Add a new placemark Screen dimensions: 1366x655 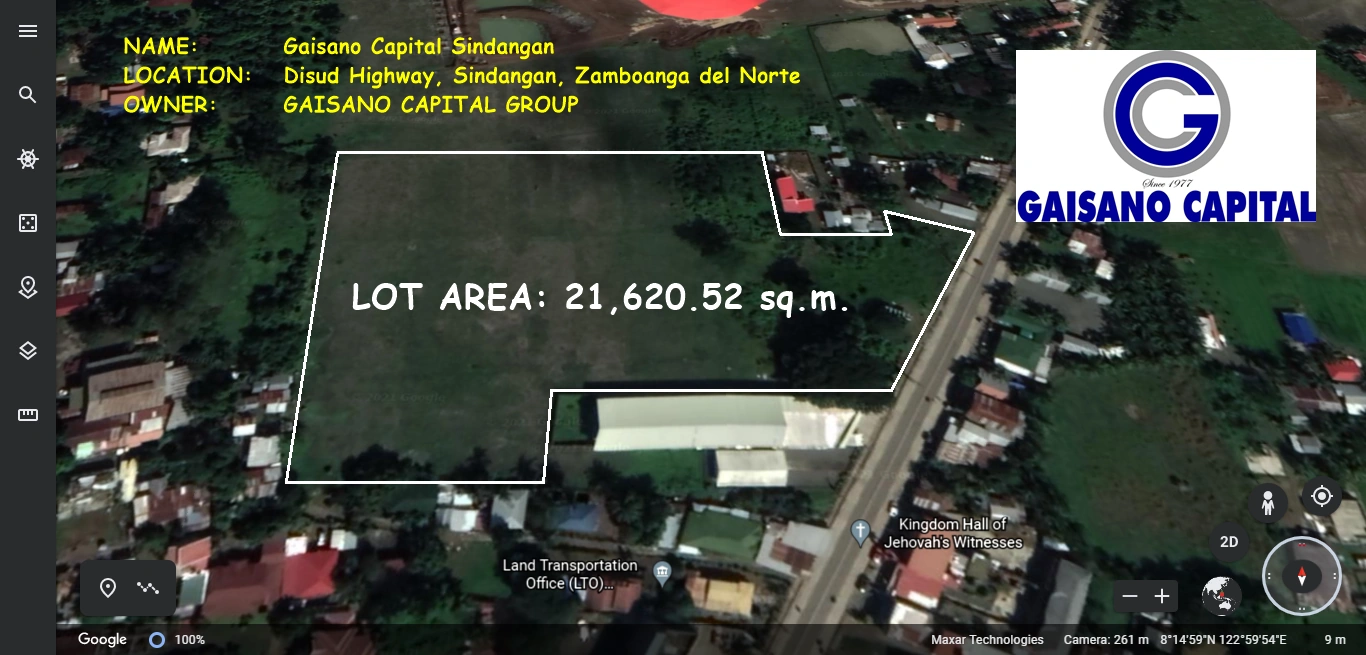[x=108, y=588]
